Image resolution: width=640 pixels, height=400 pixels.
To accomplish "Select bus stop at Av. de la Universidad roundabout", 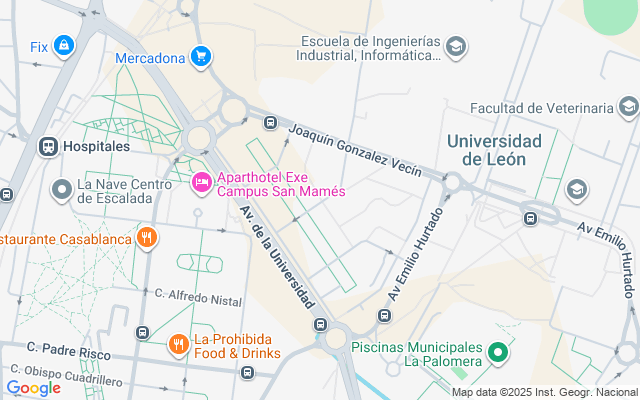I will coord(321,325).
